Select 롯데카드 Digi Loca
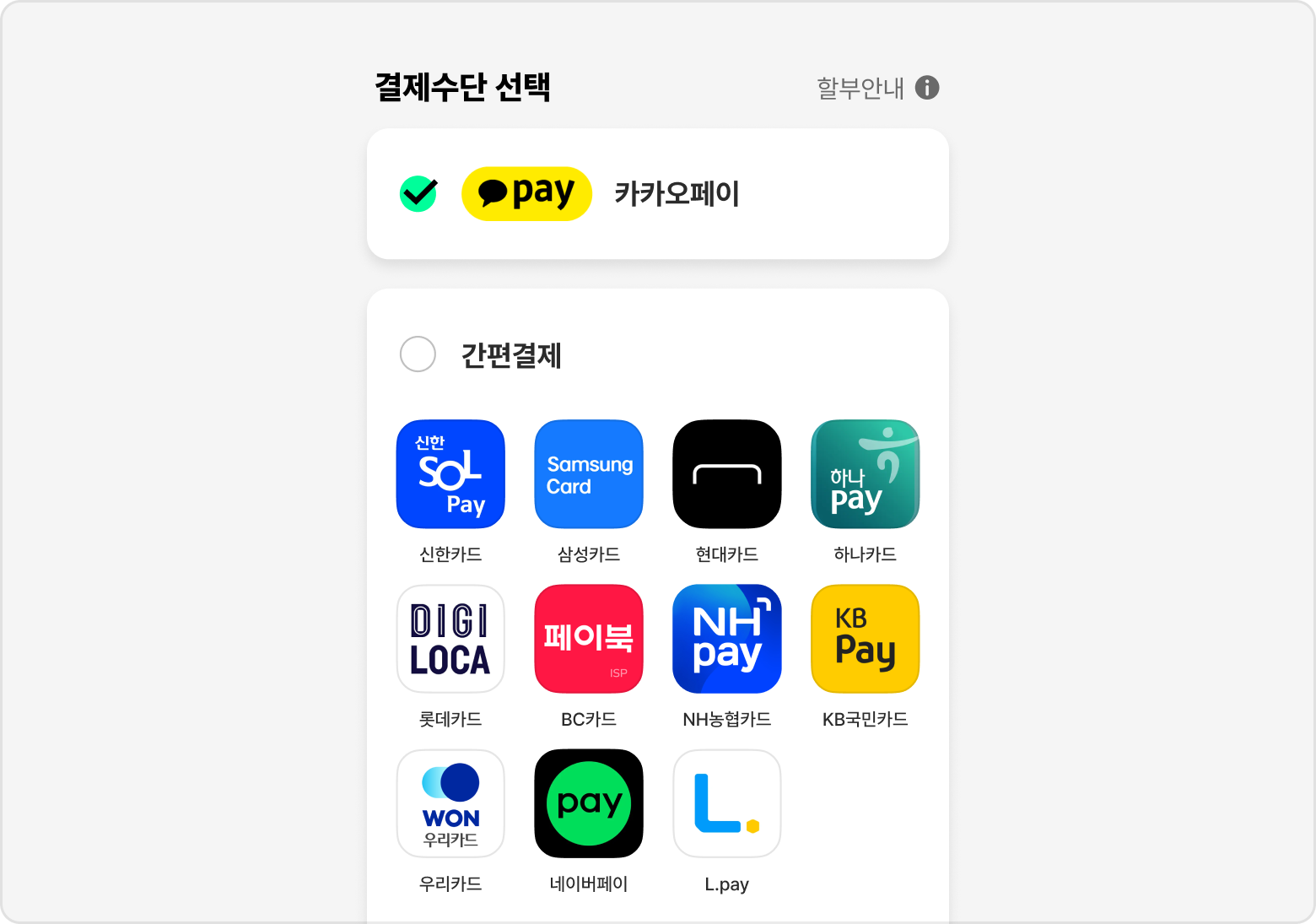 (450, 639)
